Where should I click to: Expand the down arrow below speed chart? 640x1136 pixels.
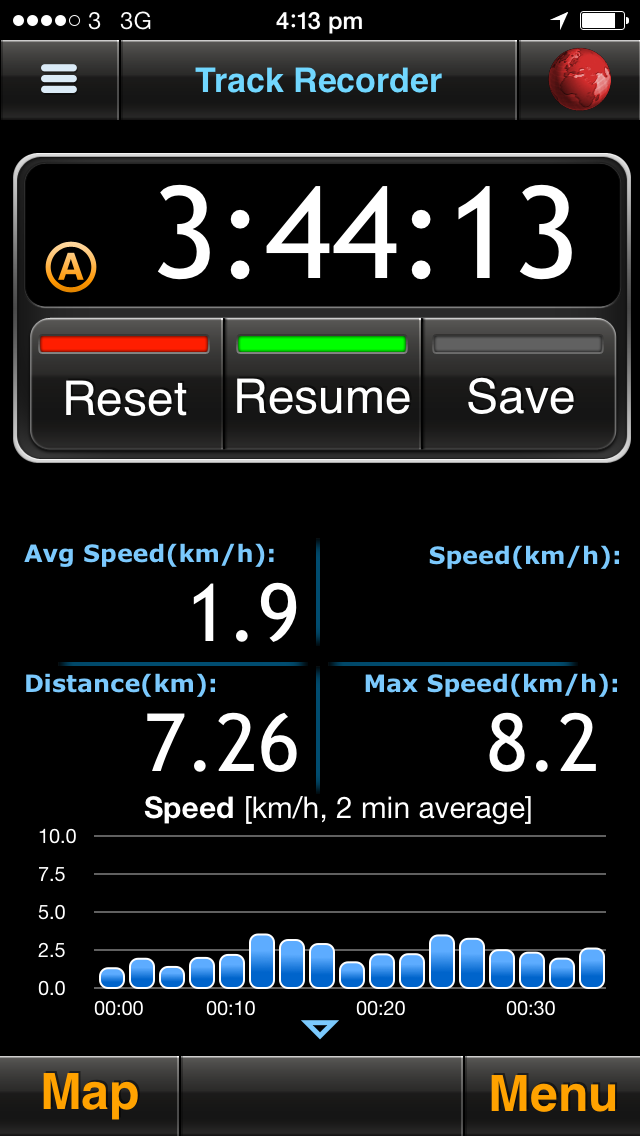coord(320,1028)
